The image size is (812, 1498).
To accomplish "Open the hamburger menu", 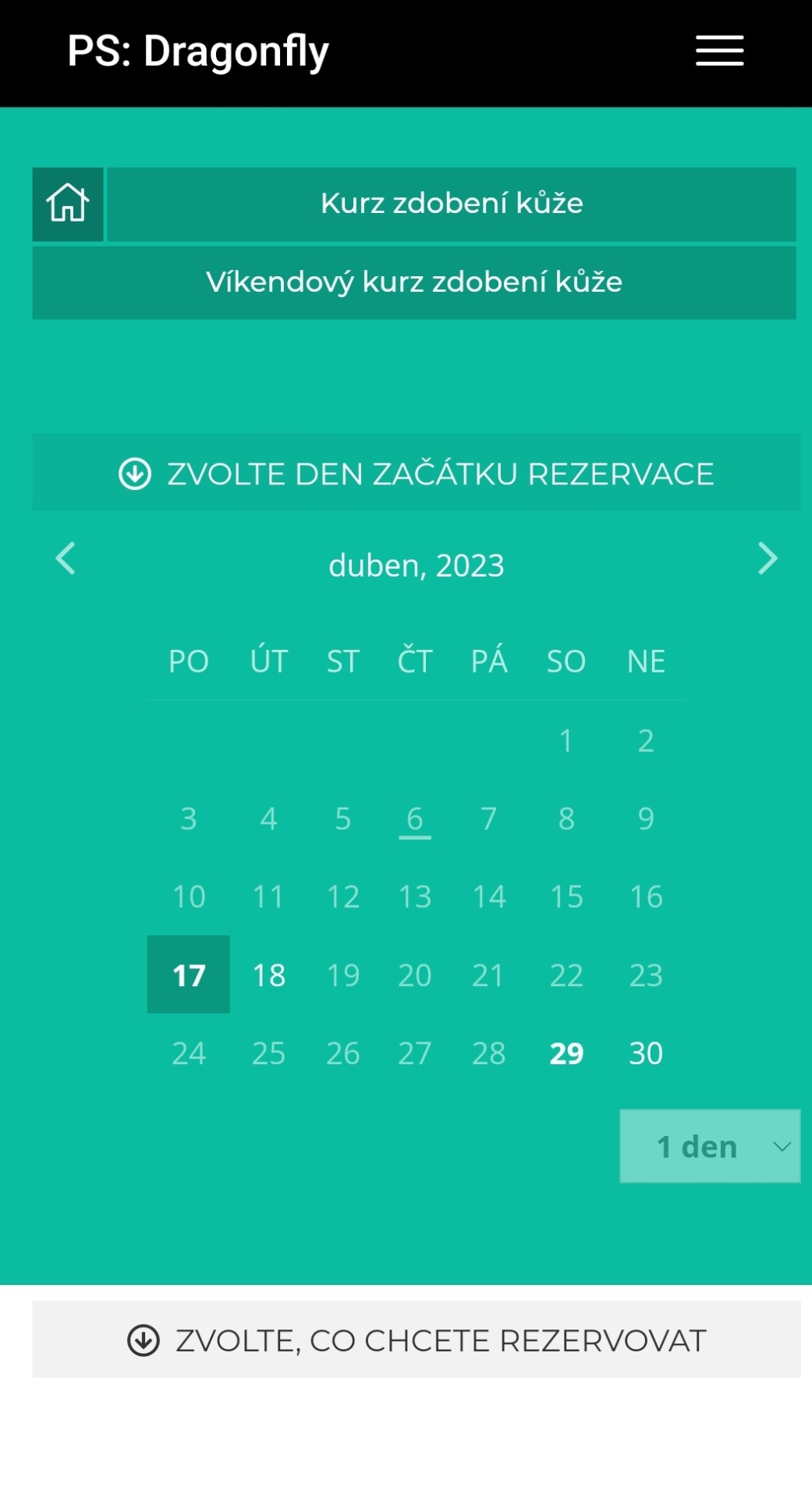I will click(719, 51).
